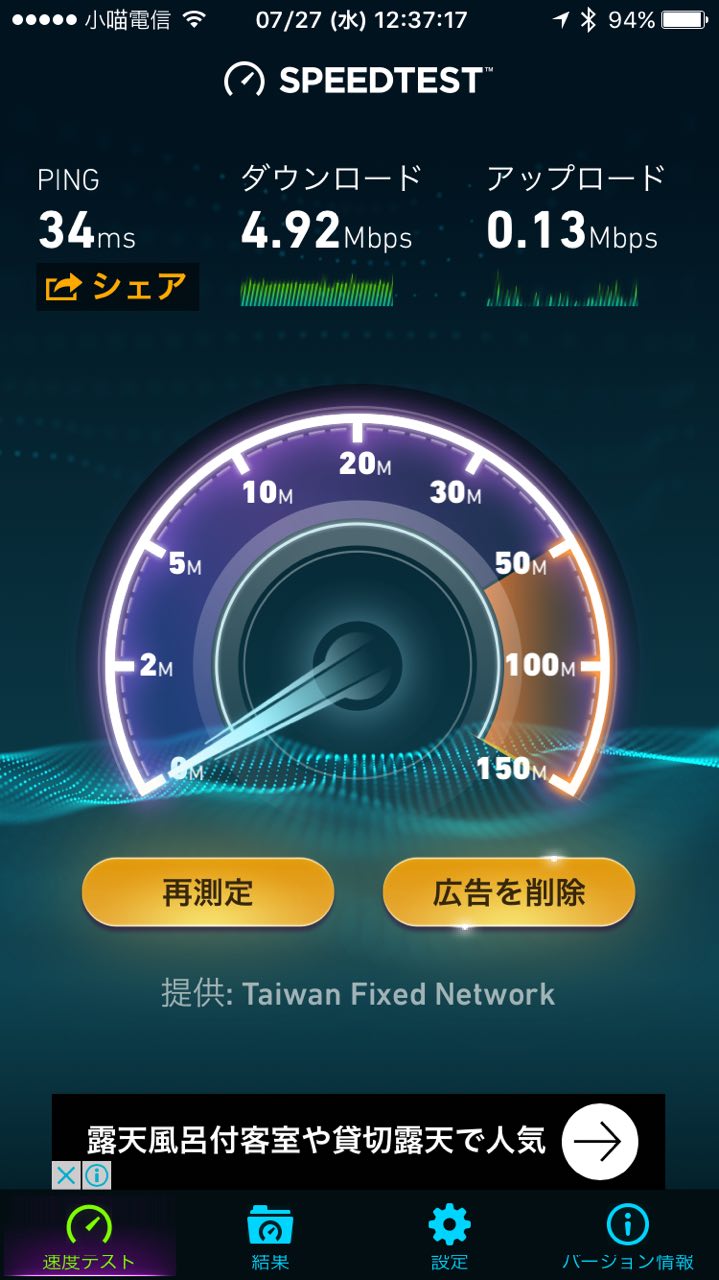Go to the バージョン情報 tab
Screen dimensions: 719x1280
[628, 1236]
